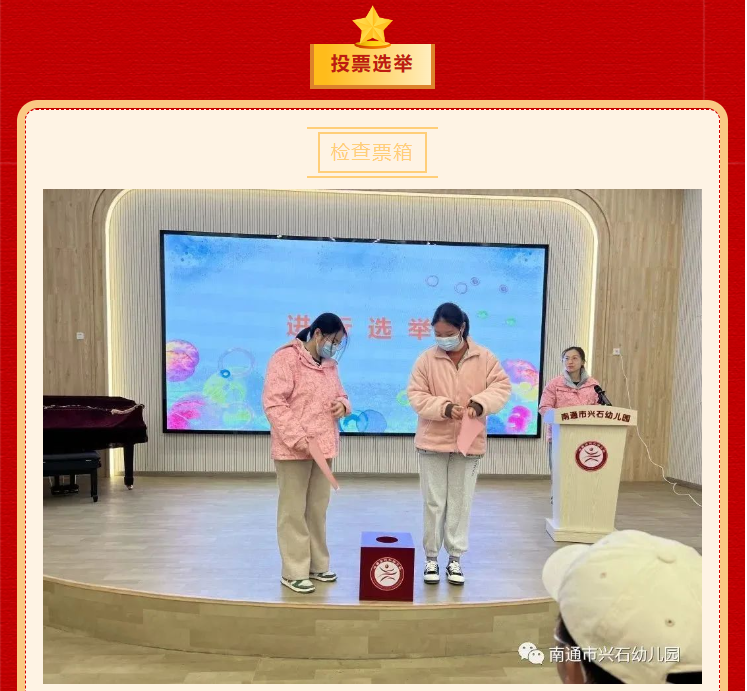Screen dimensions: 747x691
Task: Open the ballot box inspection photo
Action: 372,436
